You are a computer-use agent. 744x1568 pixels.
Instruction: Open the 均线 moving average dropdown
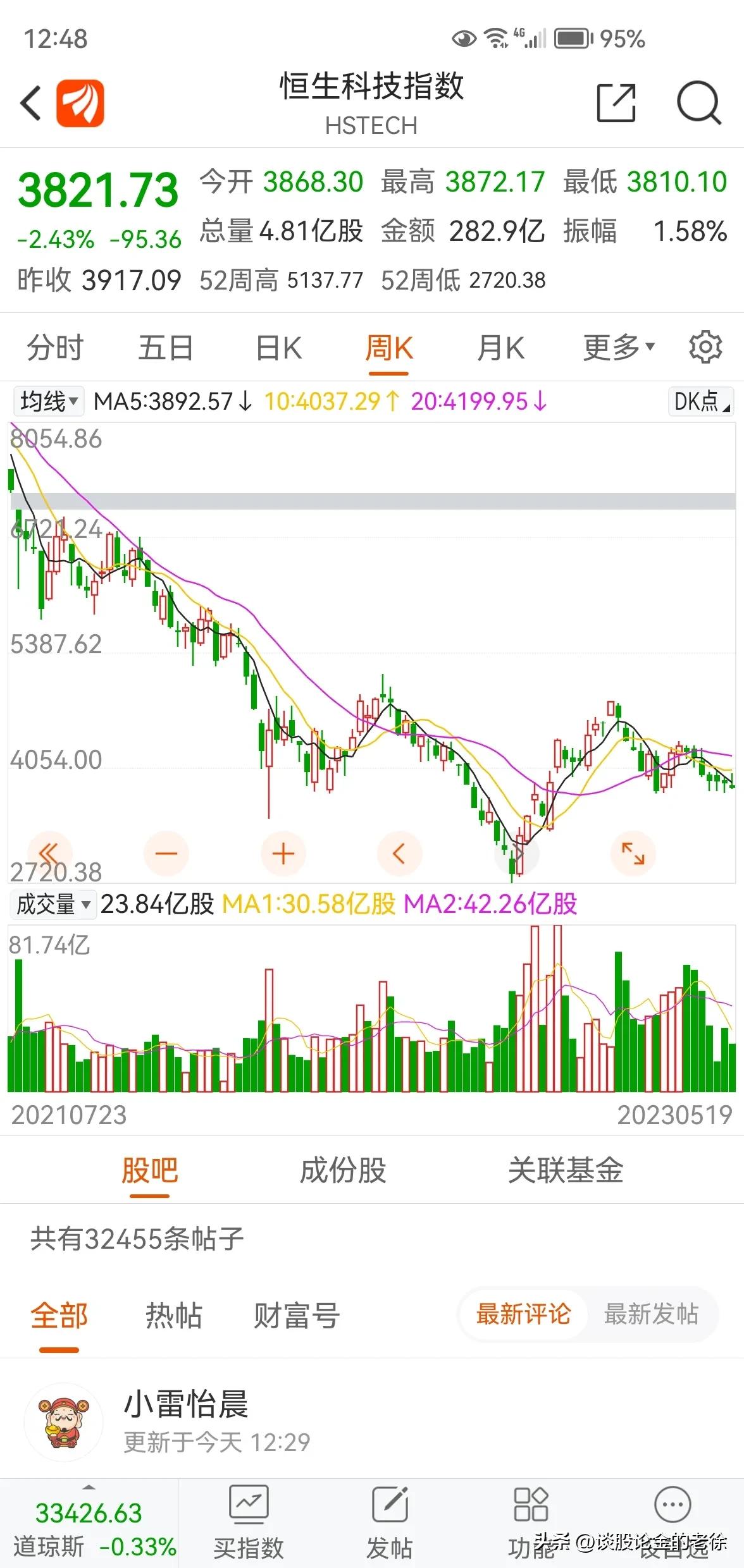47,401
